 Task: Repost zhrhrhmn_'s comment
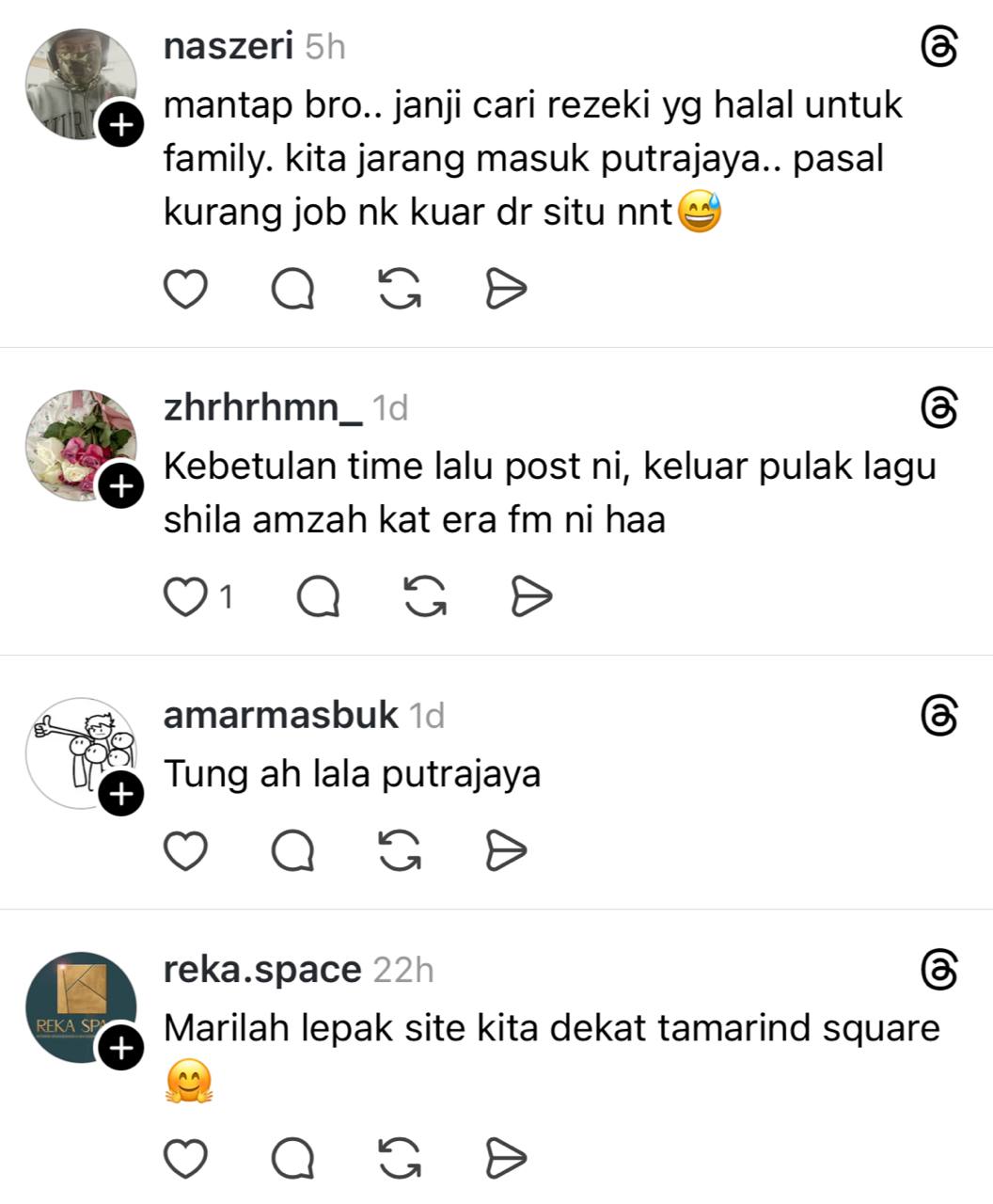point(425,596)
